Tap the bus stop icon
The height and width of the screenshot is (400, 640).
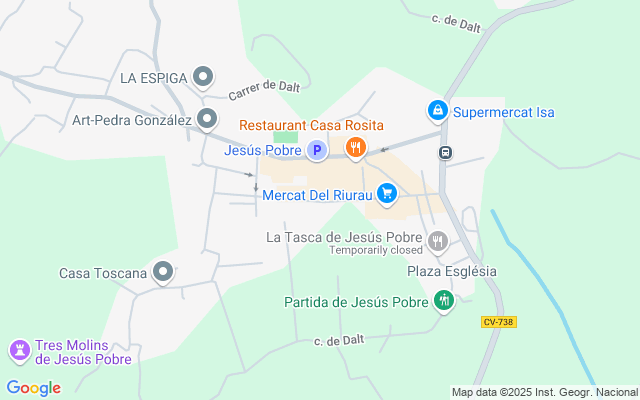tap(445, 153)
